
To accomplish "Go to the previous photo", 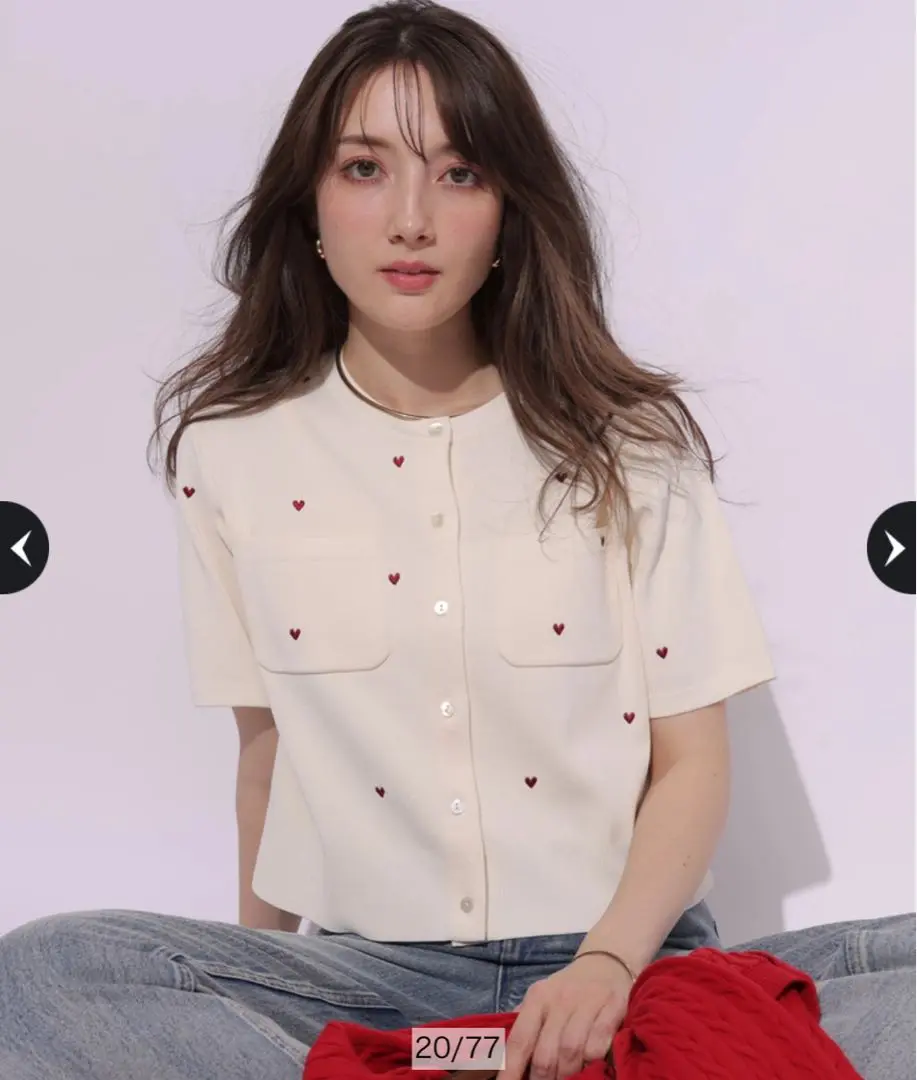I will [21, 548].
